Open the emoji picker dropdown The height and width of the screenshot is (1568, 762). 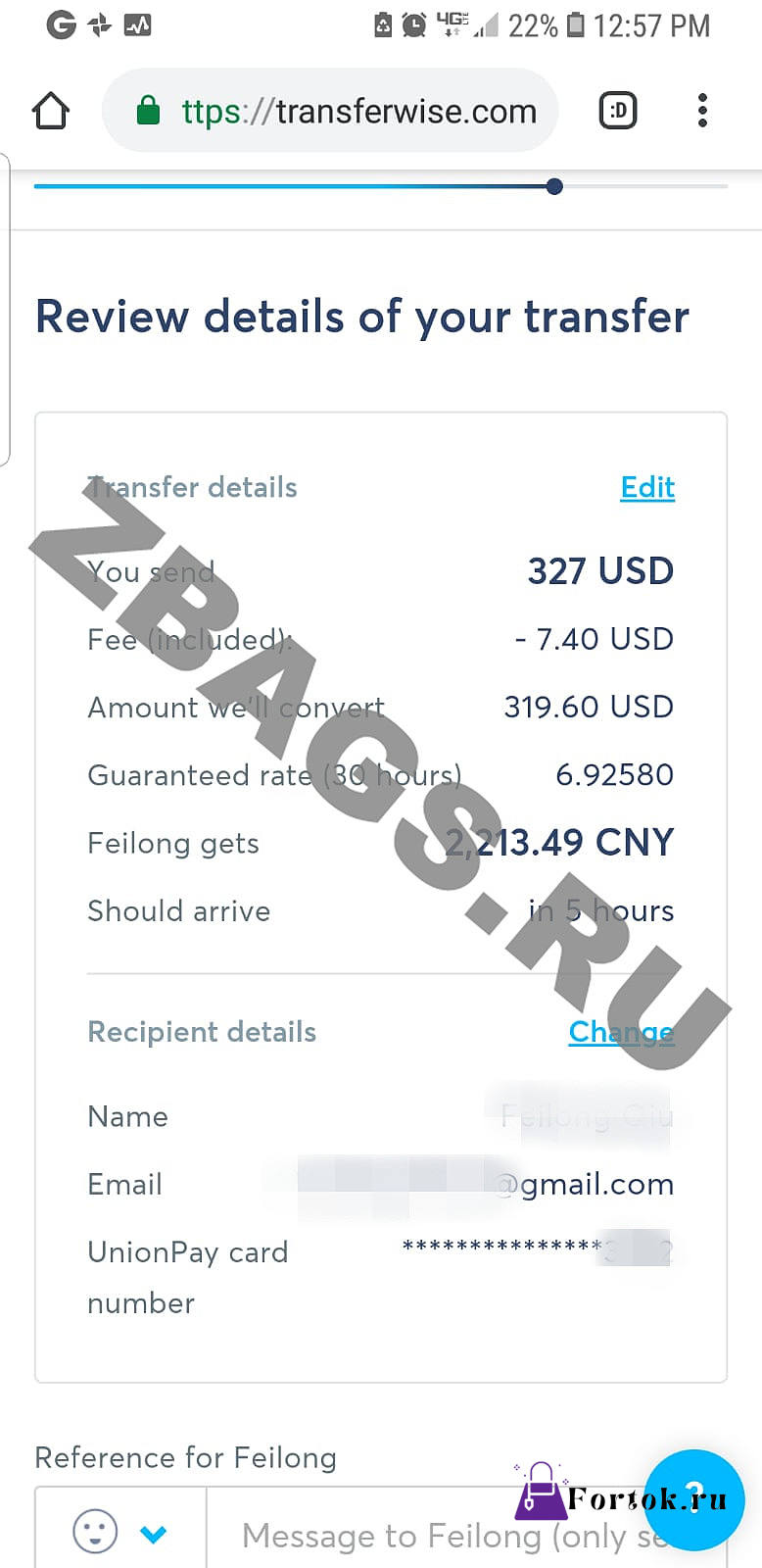tap(119, 1532)
